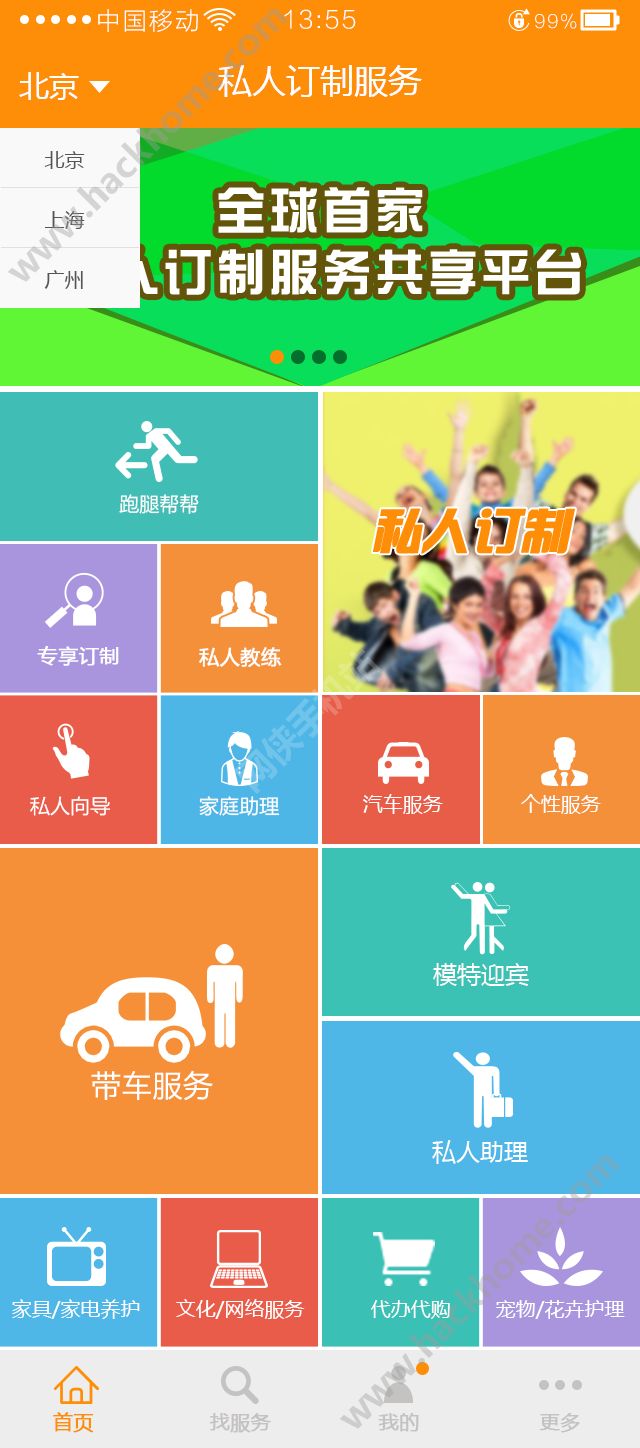
Task: Open 宠物/花卉护理 service
Action: coord(561,1272)
